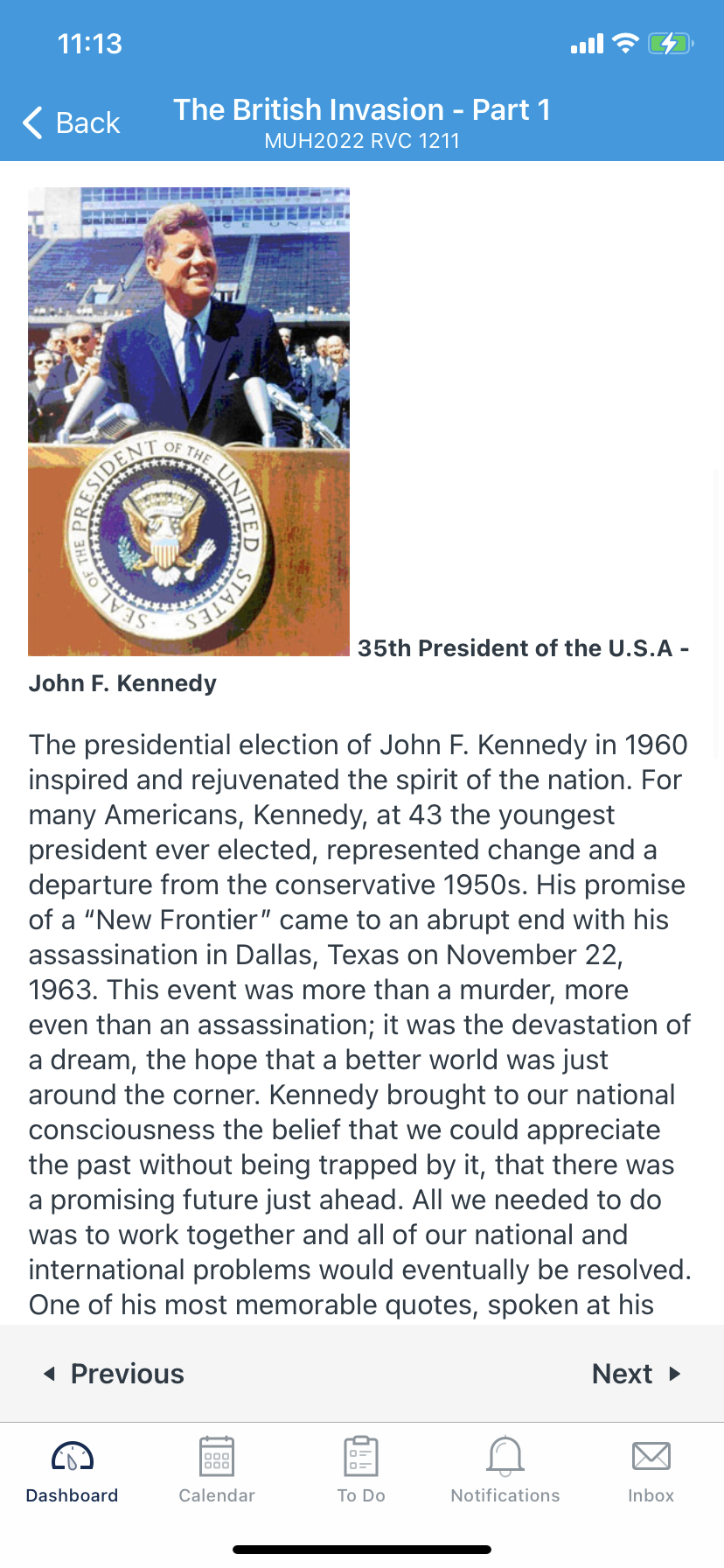724x1568 pixels.
Task: Open the Dashboard tab
Action: 73,1471
